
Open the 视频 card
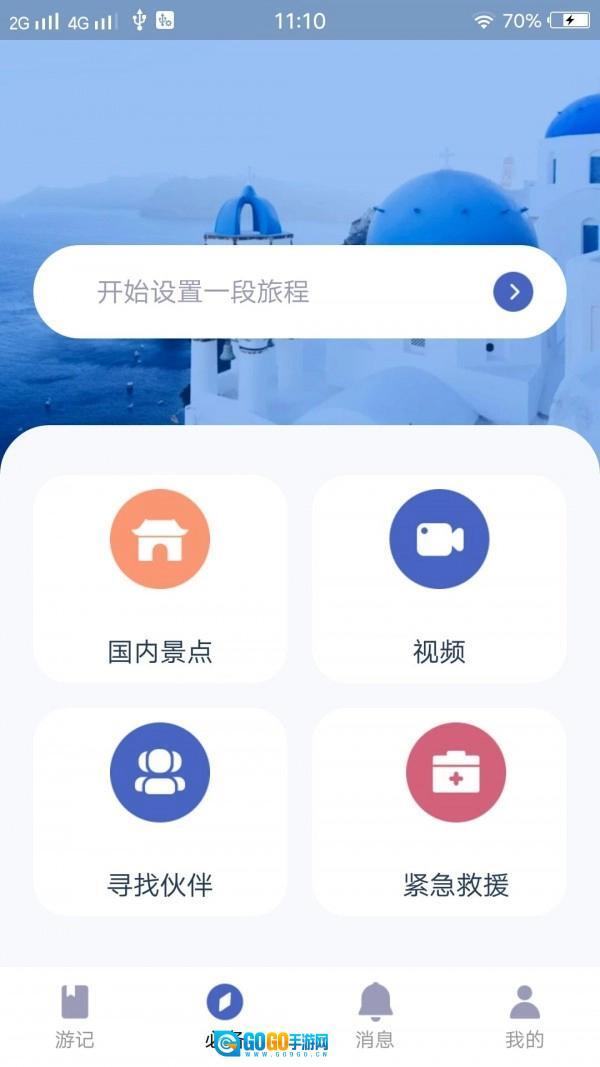(439, 578)
